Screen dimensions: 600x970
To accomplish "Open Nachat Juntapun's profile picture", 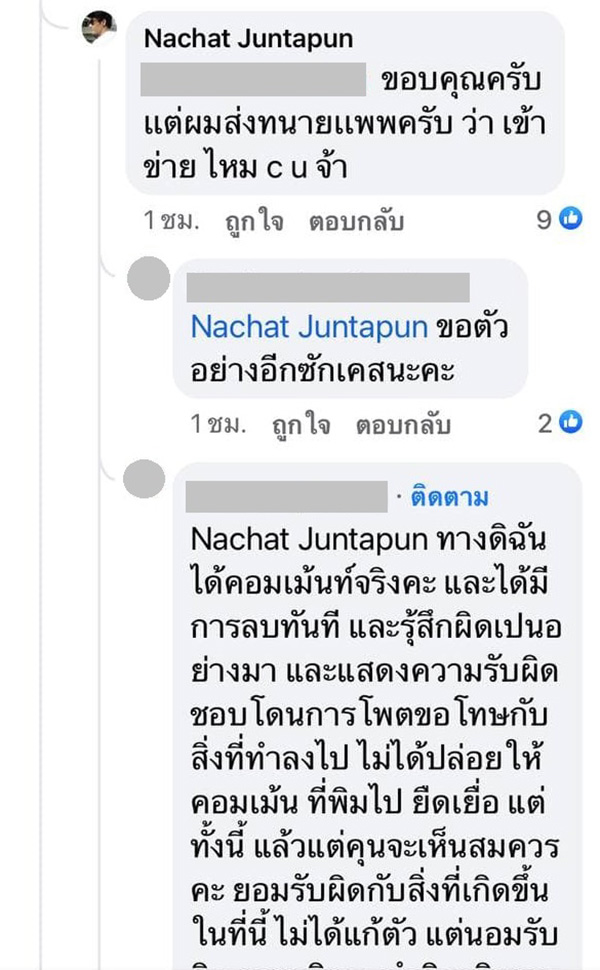I will (99, 26).
